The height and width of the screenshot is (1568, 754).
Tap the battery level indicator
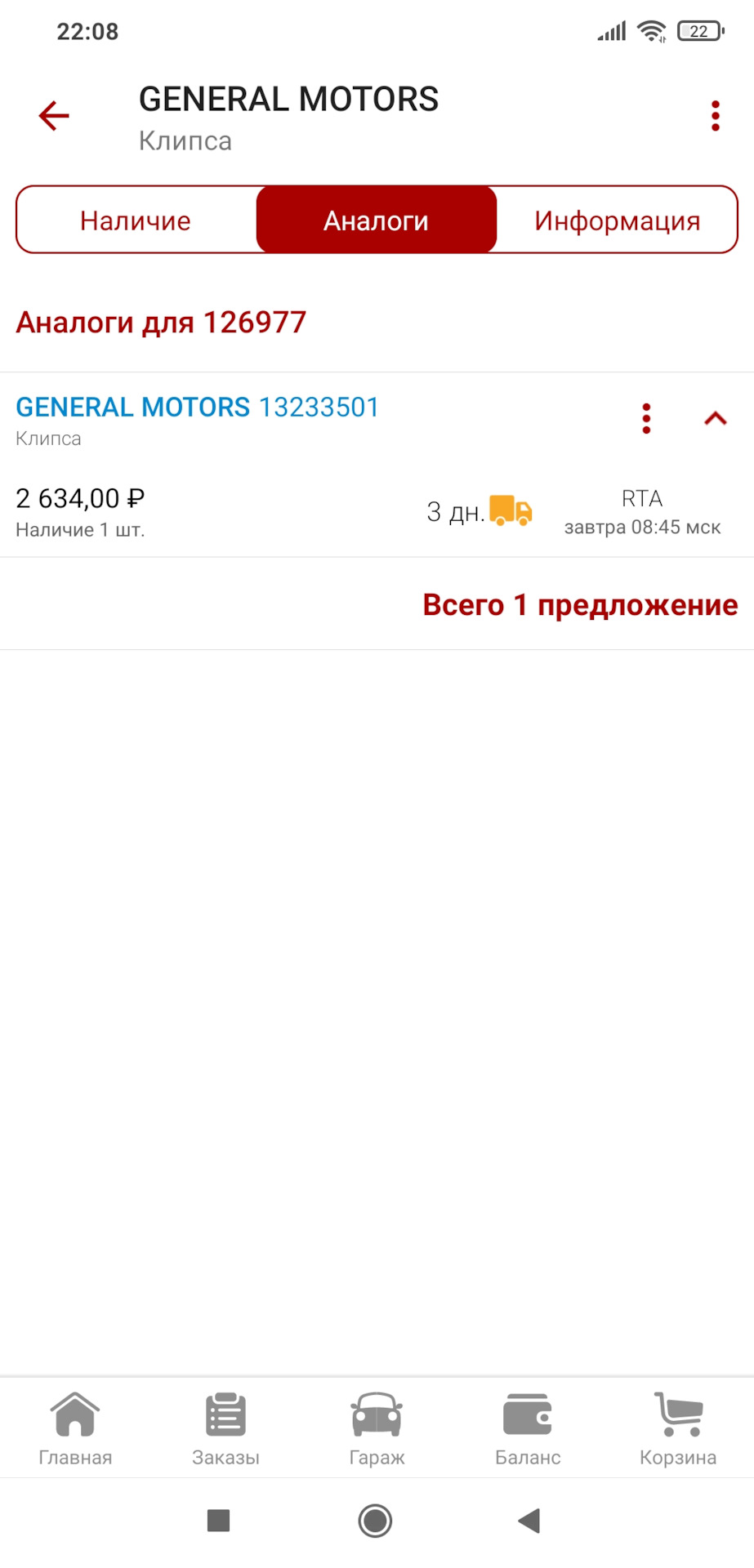coord(699,30)
